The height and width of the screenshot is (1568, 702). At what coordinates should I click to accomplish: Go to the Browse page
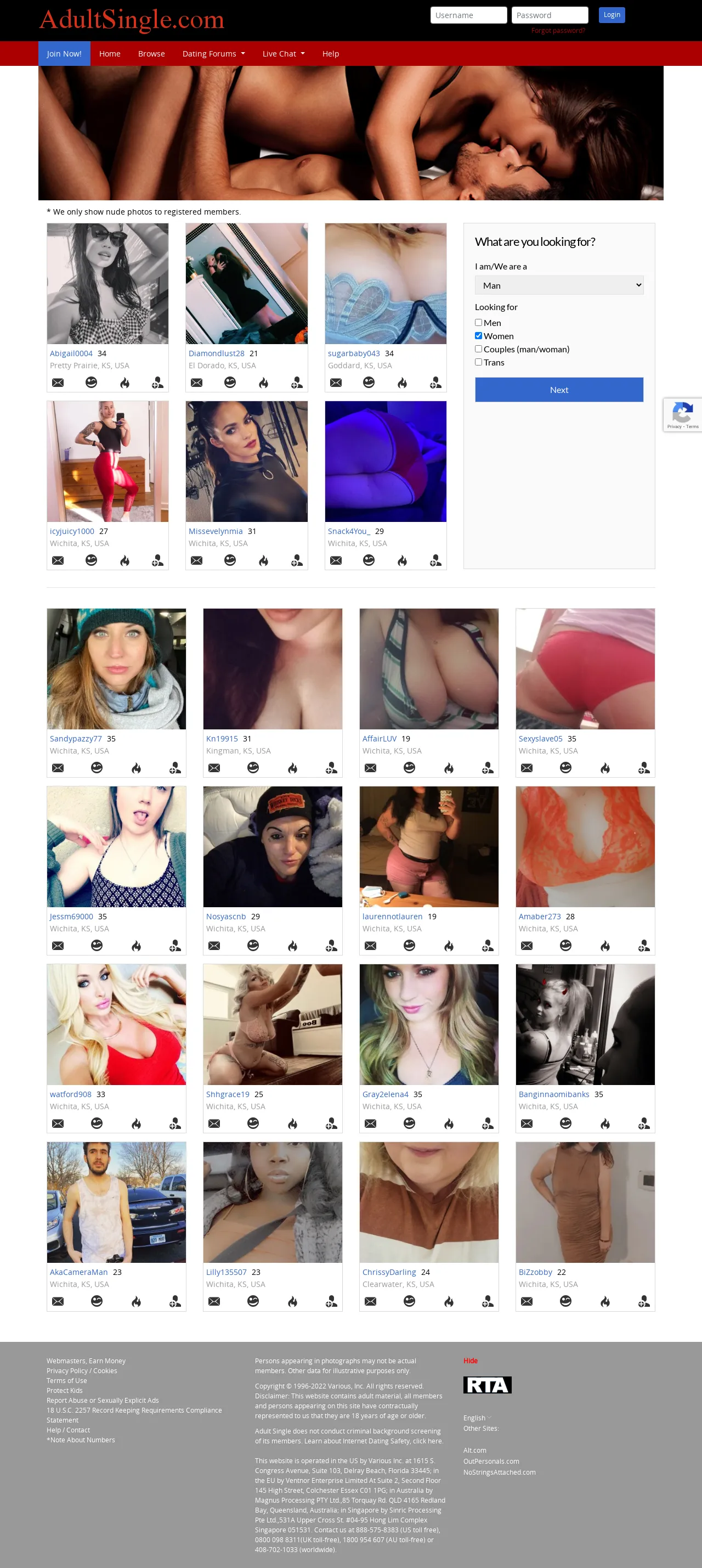(x=151, y=54)
